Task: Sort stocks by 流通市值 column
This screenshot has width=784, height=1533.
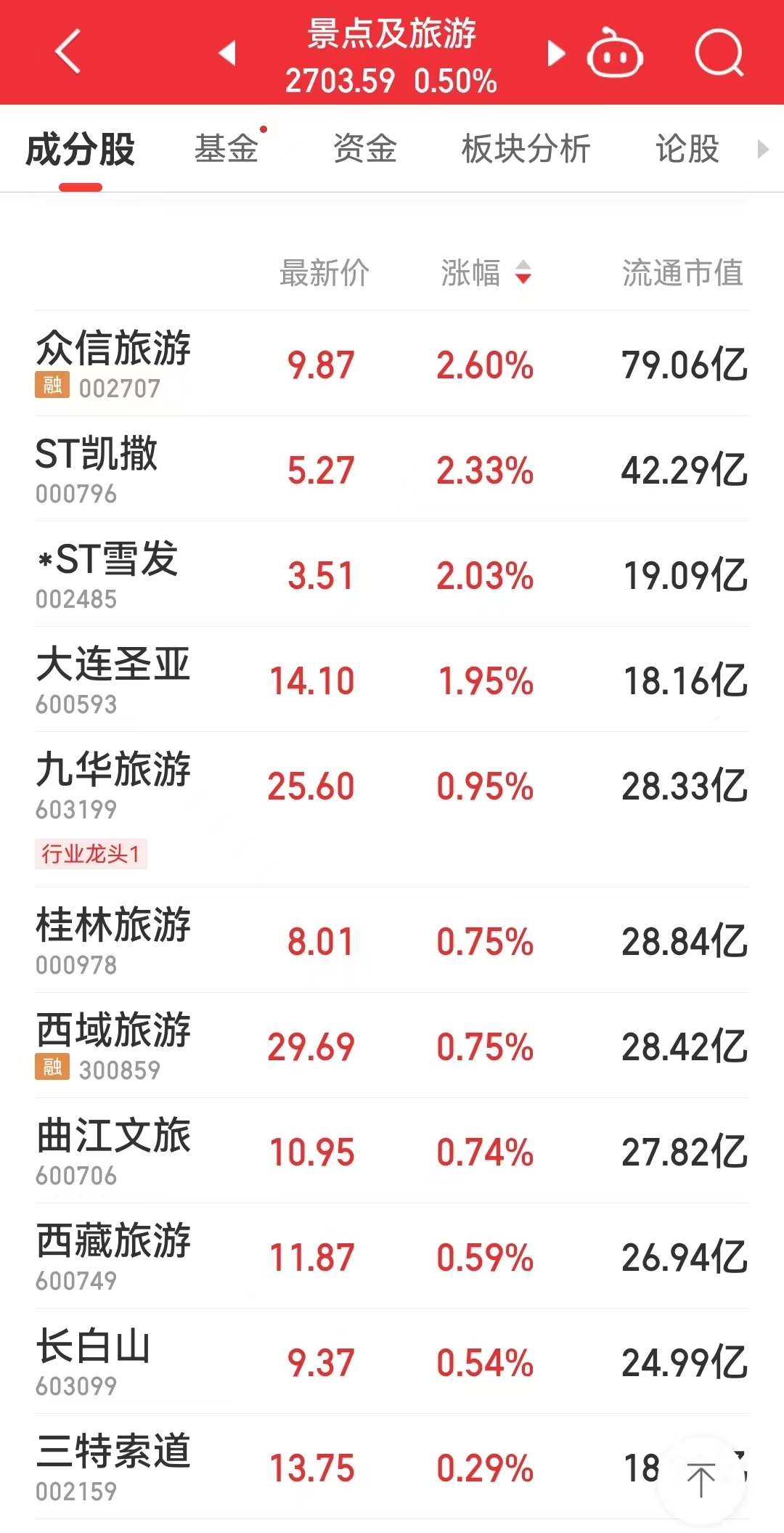Action: (683, 273)
